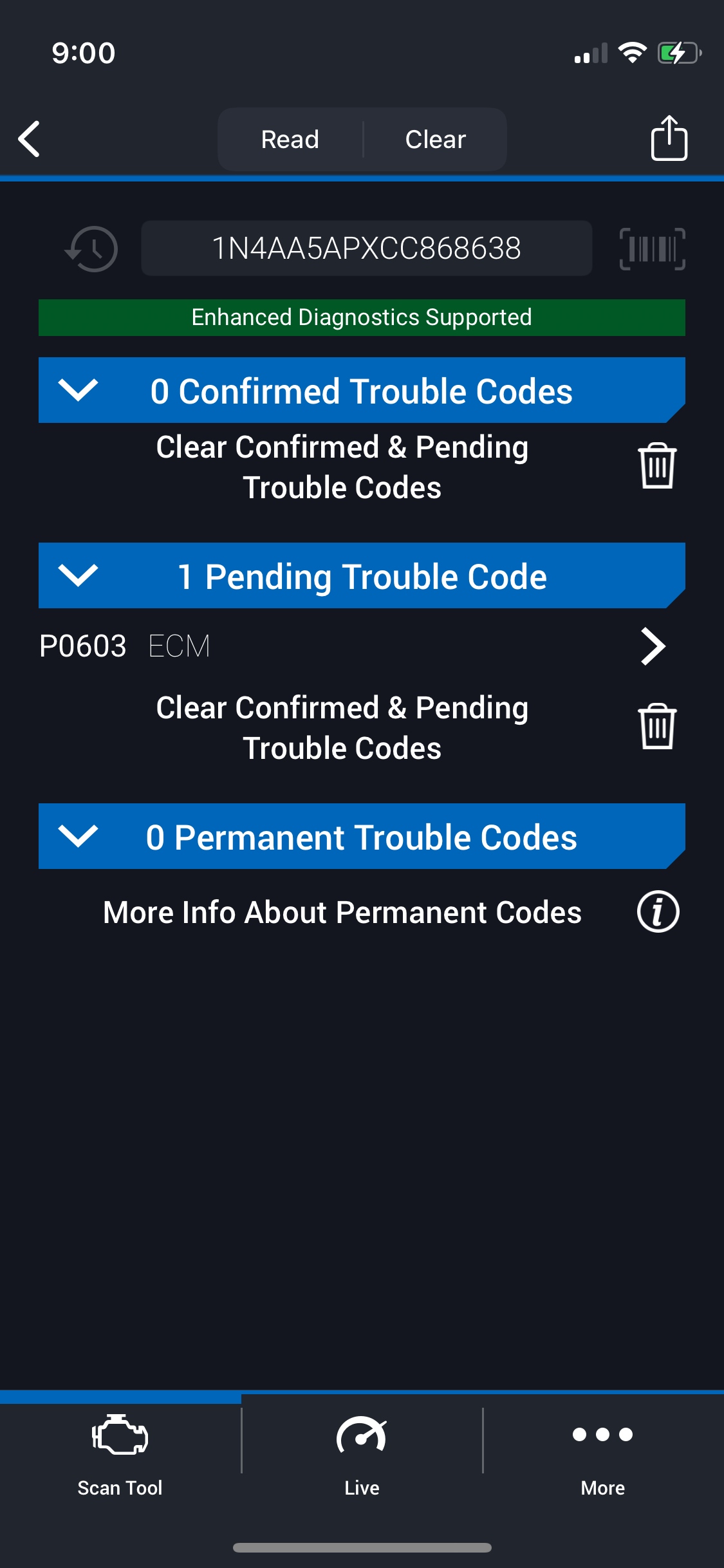Open More Info About Permanent Codes
Image resolution: width=724 pixels, height=1568 pixels.
click(658, 912)
